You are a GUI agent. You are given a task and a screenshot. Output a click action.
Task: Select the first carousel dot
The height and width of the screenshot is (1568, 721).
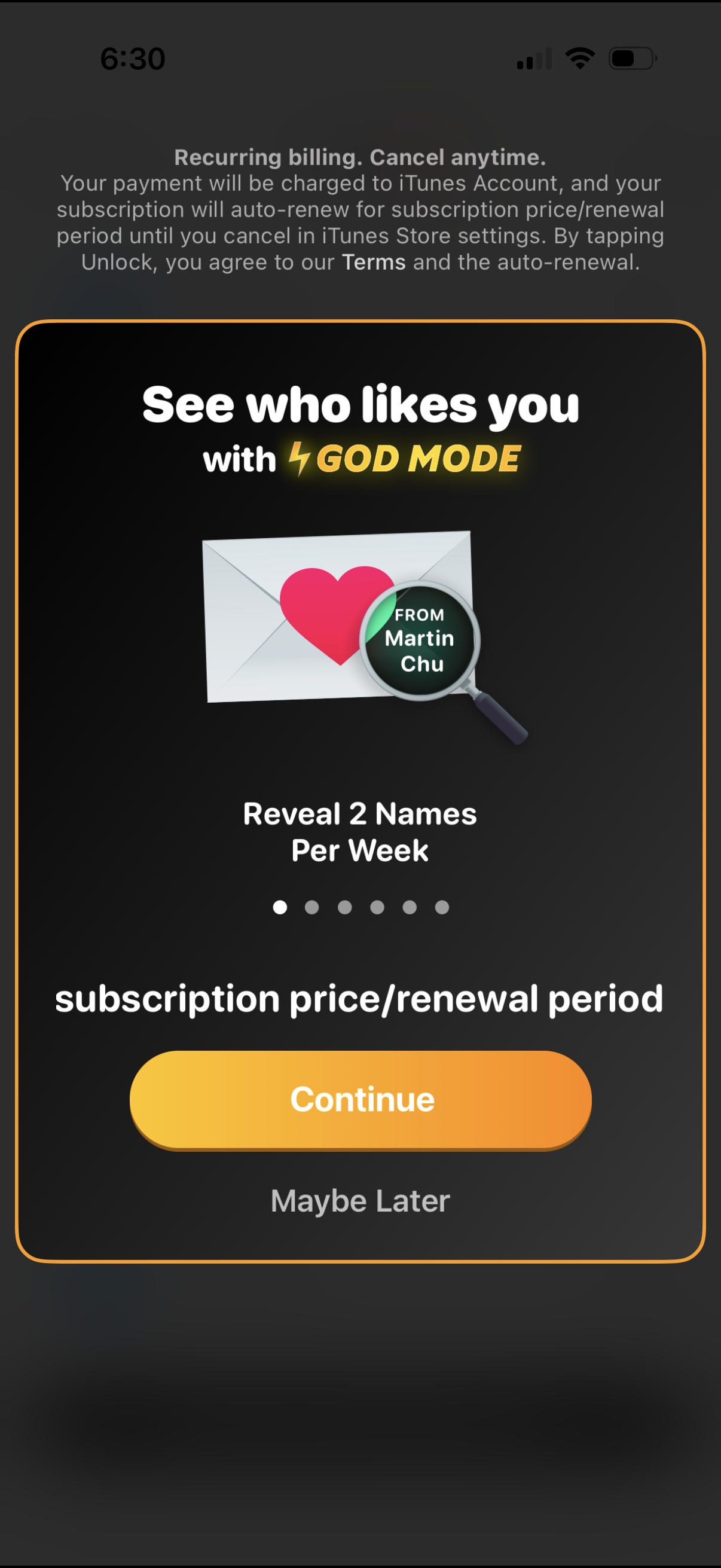[280, 907]
